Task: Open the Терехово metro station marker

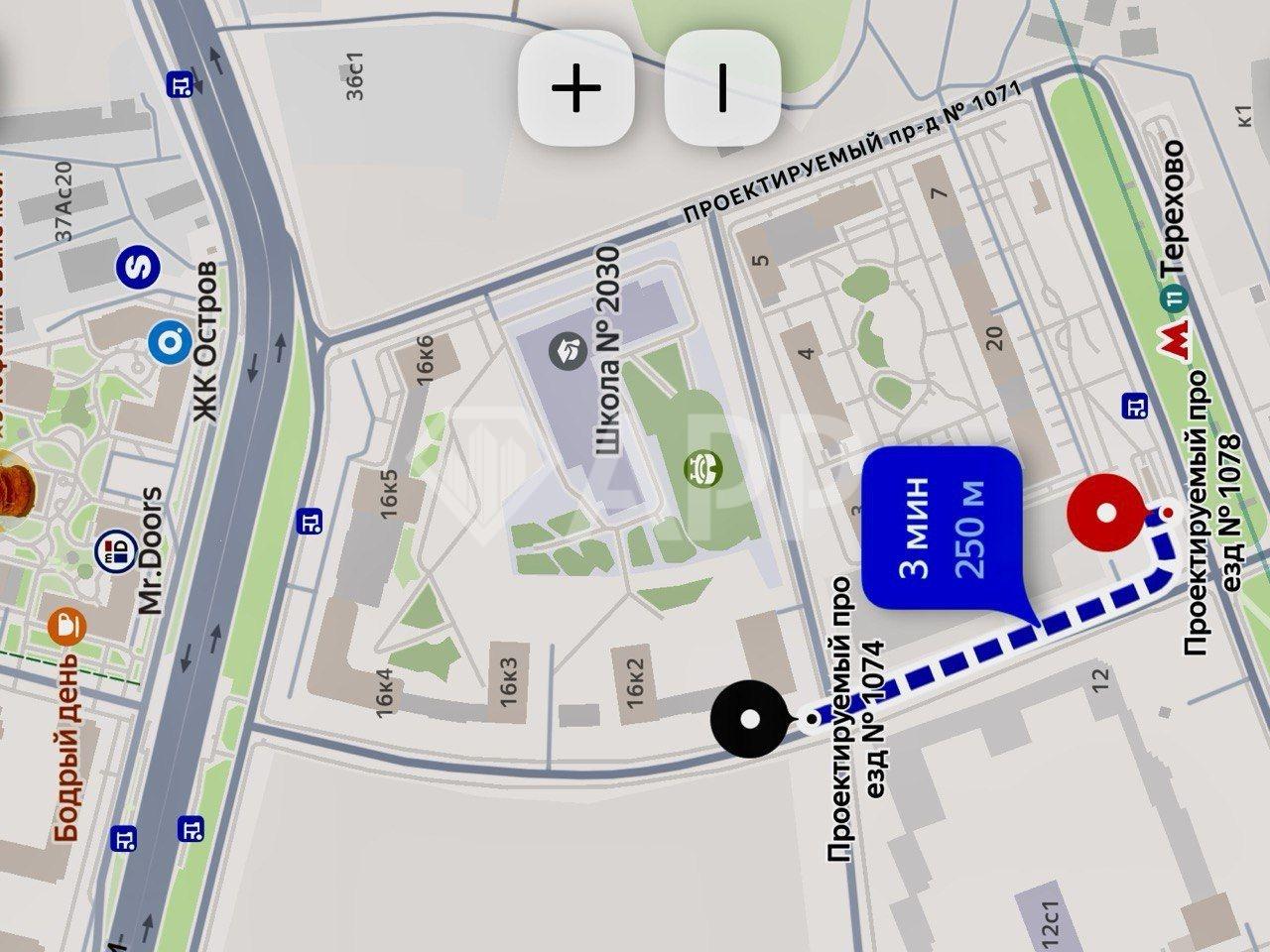Action: 1177,343
